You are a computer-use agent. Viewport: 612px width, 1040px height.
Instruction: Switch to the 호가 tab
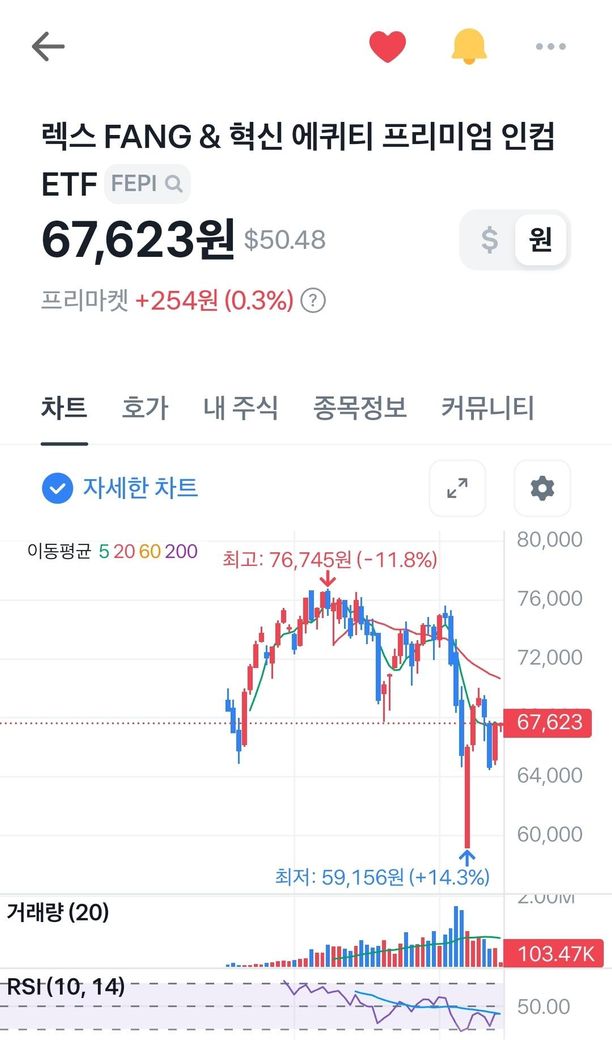[145, 408]
